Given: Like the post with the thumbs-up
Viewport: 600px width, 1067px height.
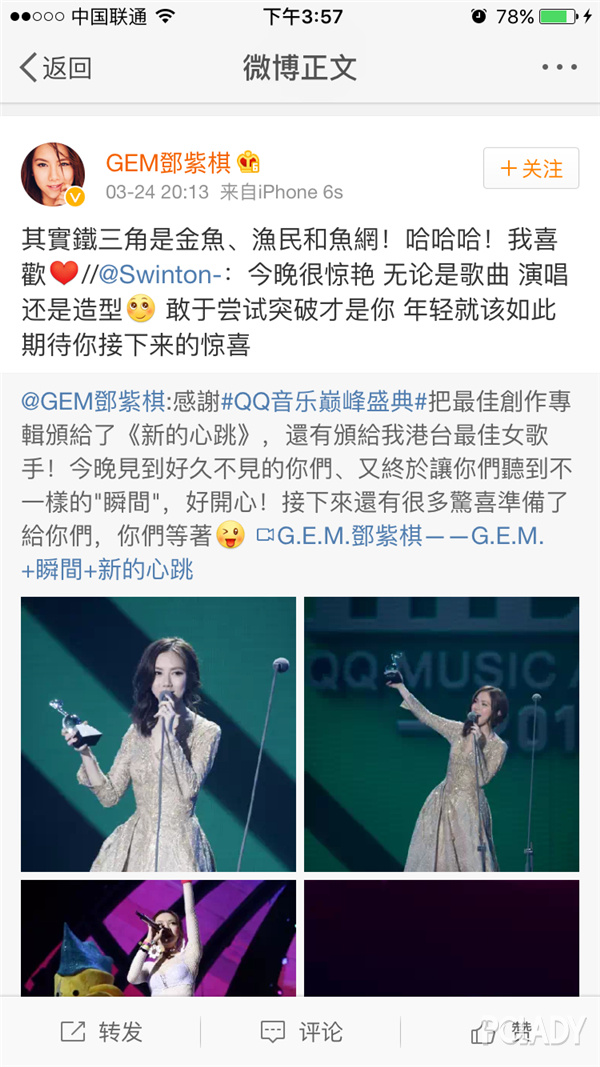Looking at the screenshot, I should pyautogui.click(x=498, y=1032).
